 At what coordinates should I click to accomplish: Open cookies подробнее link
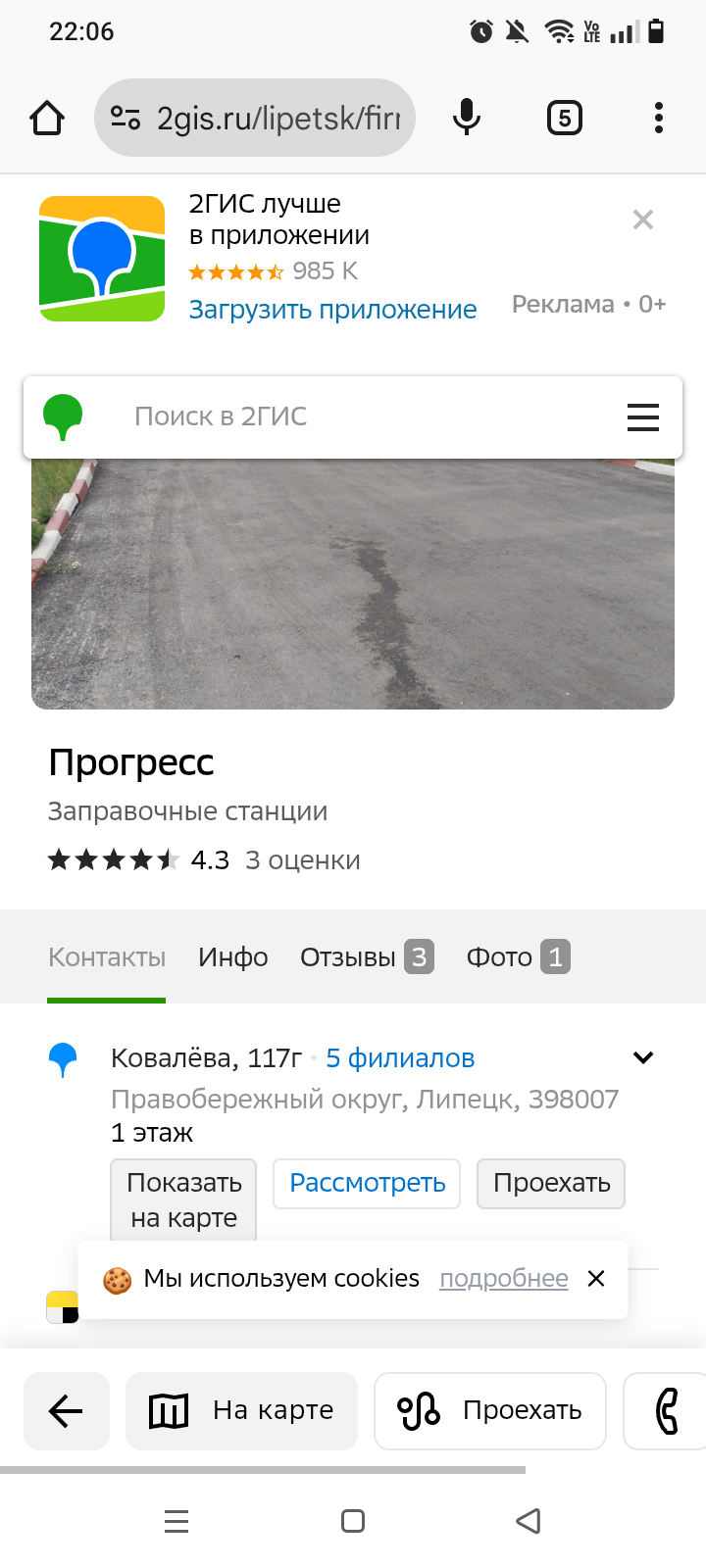point(504,1279)
